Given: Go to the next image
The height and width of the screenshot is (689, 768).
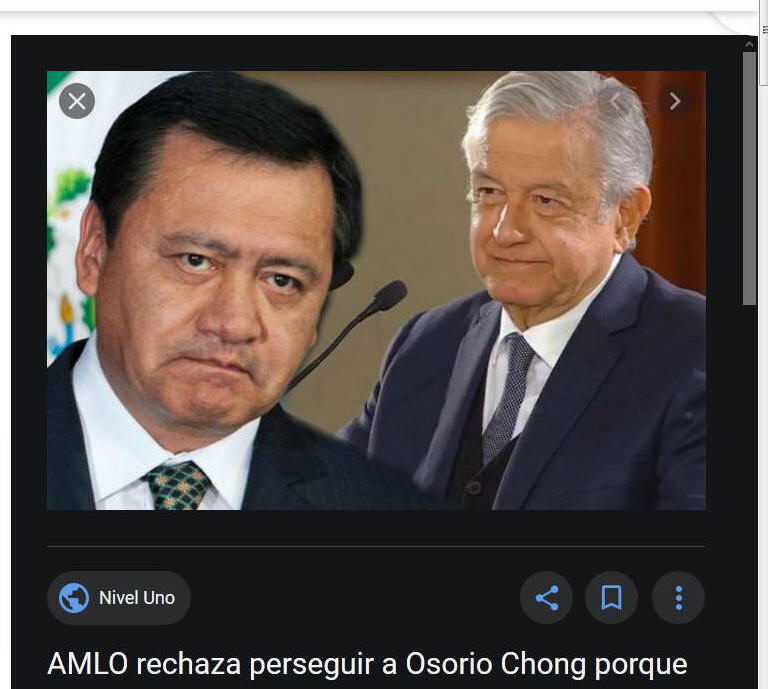Looking at the screenshot, I should 675,101.
